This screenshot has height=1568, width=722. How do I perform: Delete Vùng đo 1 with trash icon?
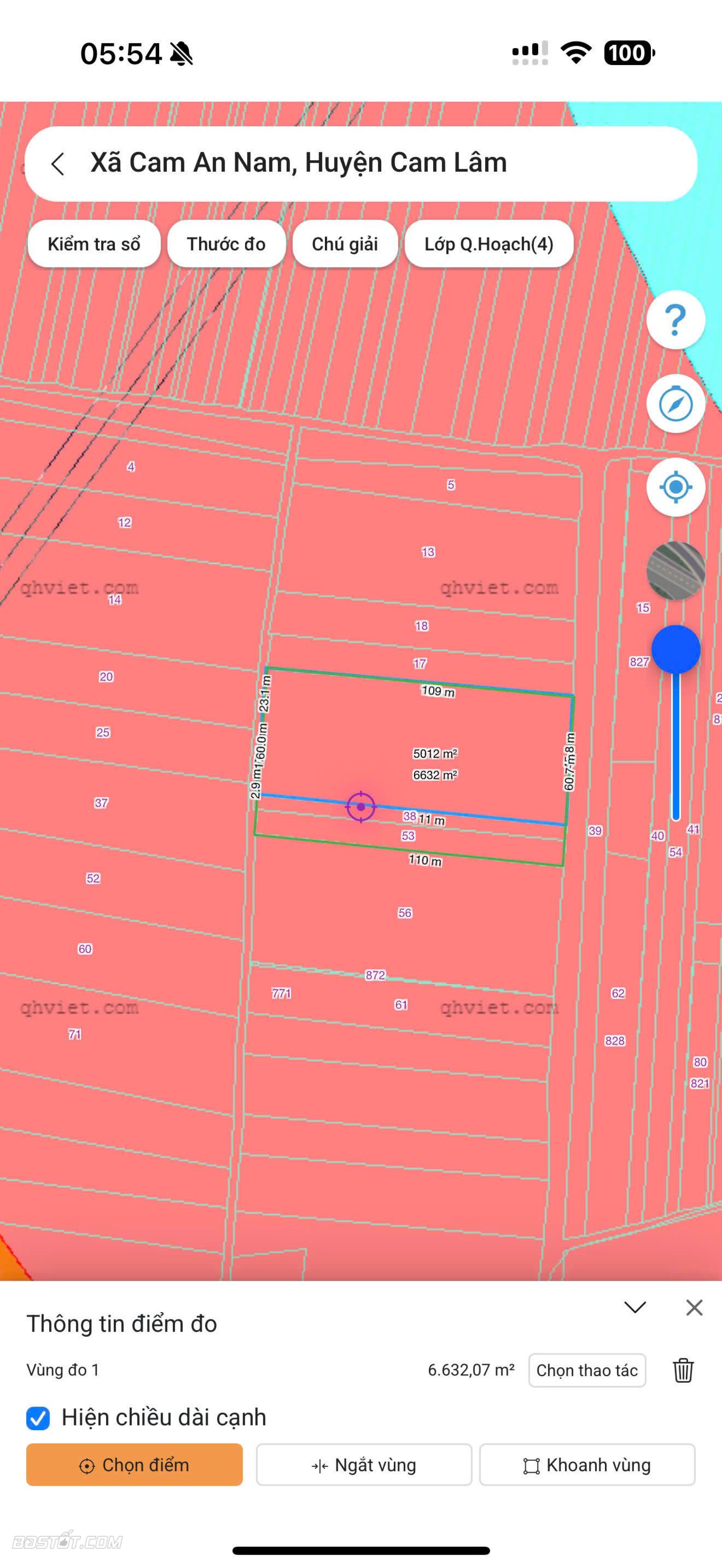683,1370
